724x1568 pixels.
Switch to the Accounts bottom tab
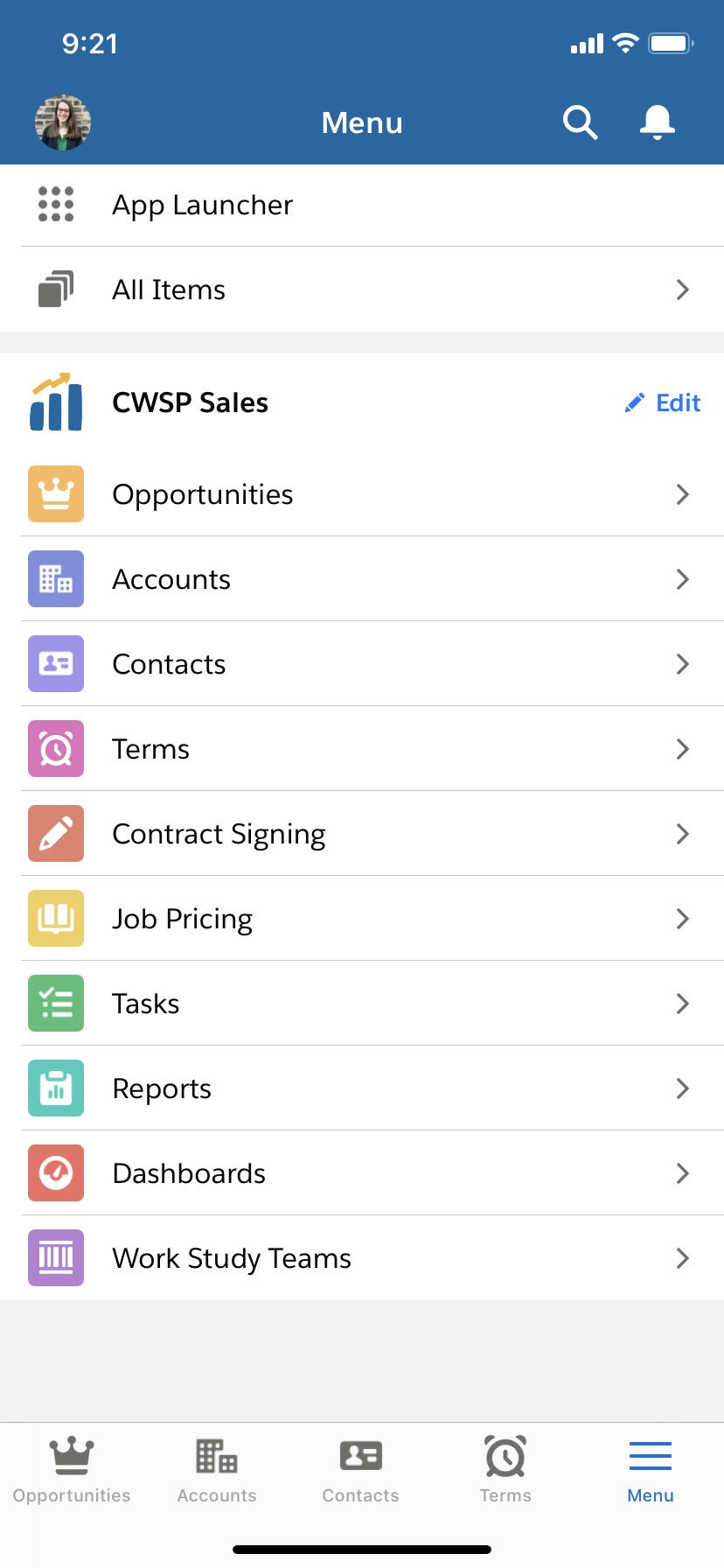[x=217, y=1470]
